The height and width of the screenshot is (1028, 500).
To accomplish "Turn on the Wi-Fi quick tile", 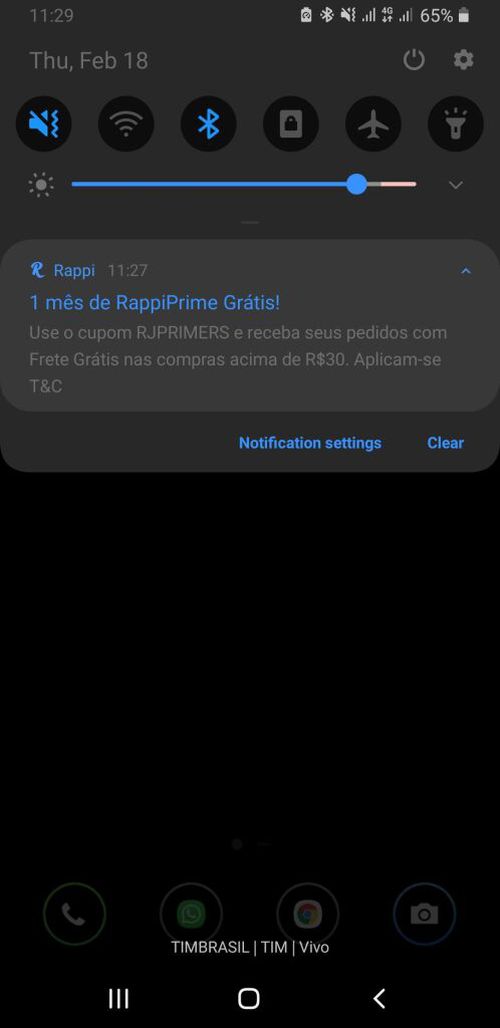I will pos(126,123).
